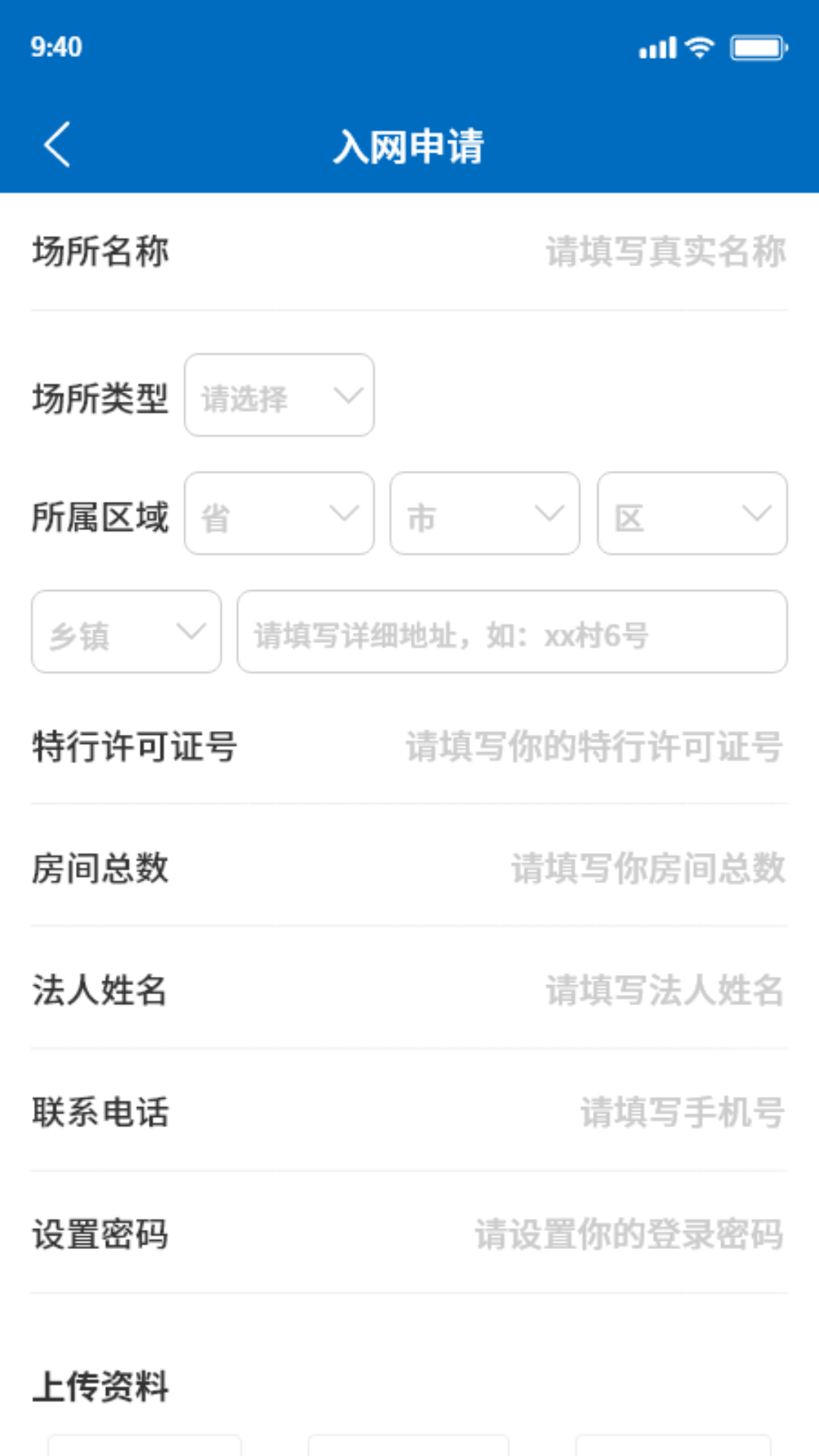819x1456 pixels.
Task: Focus the detailed address field
Action: pyautogui.click(x=512, y=632)
